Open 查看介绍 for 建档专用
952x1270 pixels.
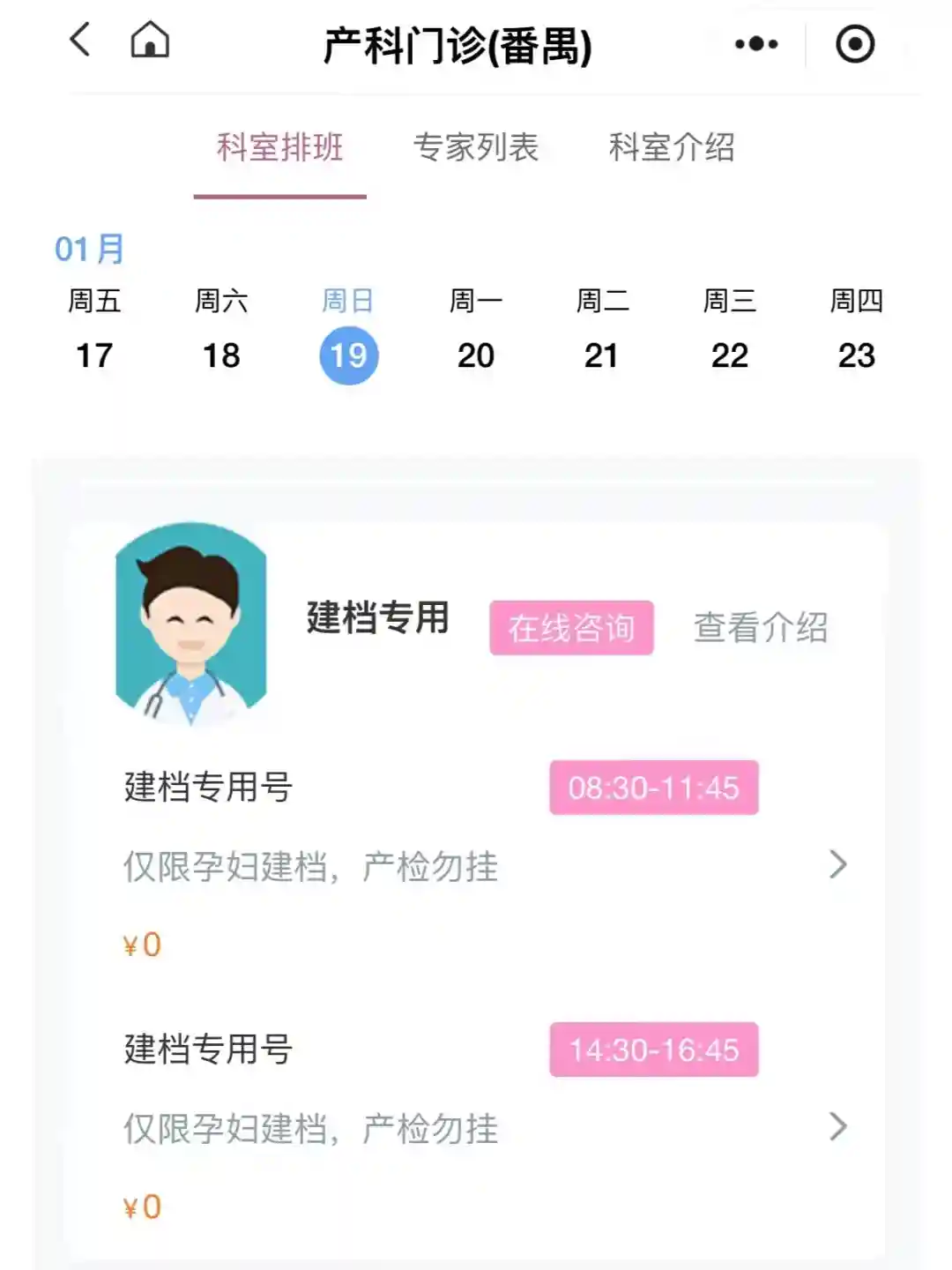coord(761,628)
